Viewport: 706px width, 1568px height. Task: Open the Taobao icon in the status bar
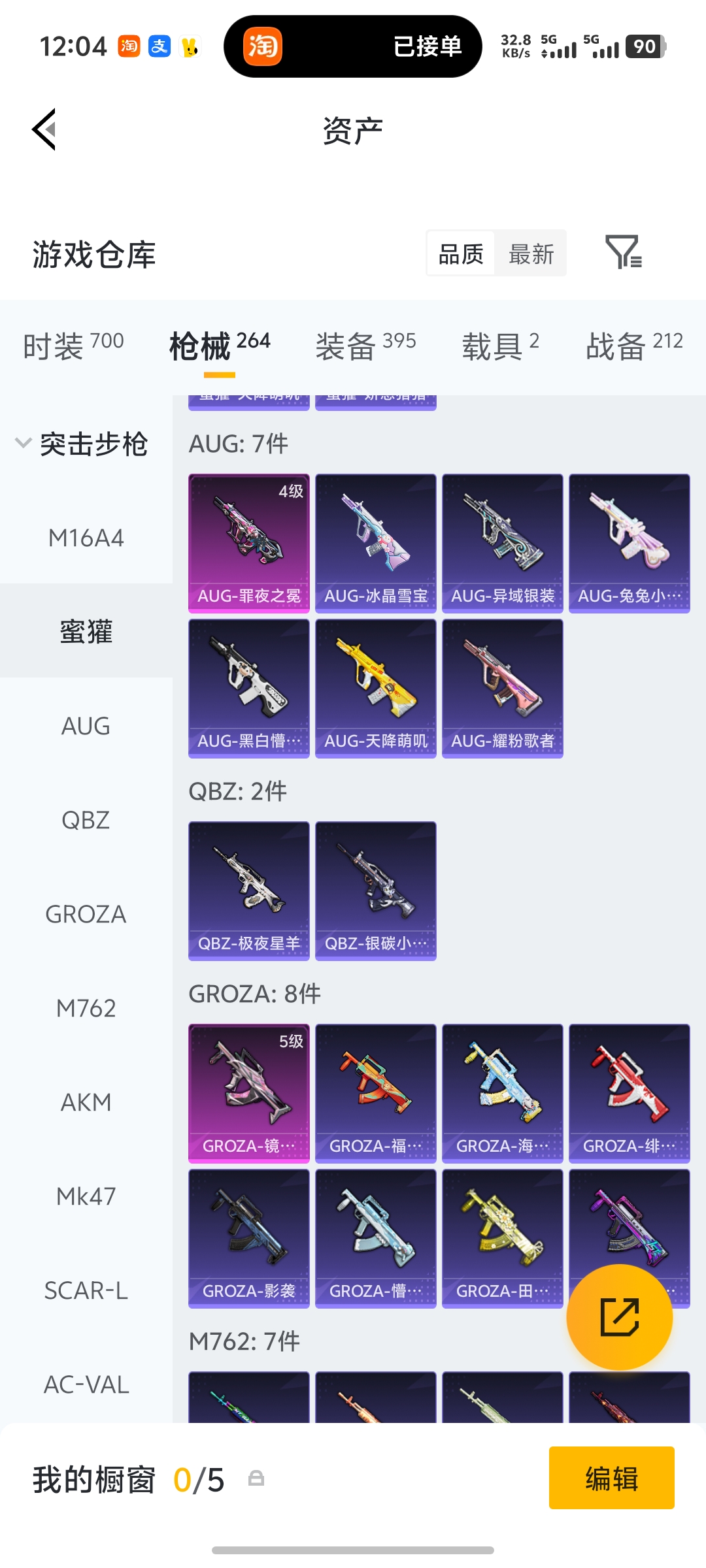(x=128, y=47)
